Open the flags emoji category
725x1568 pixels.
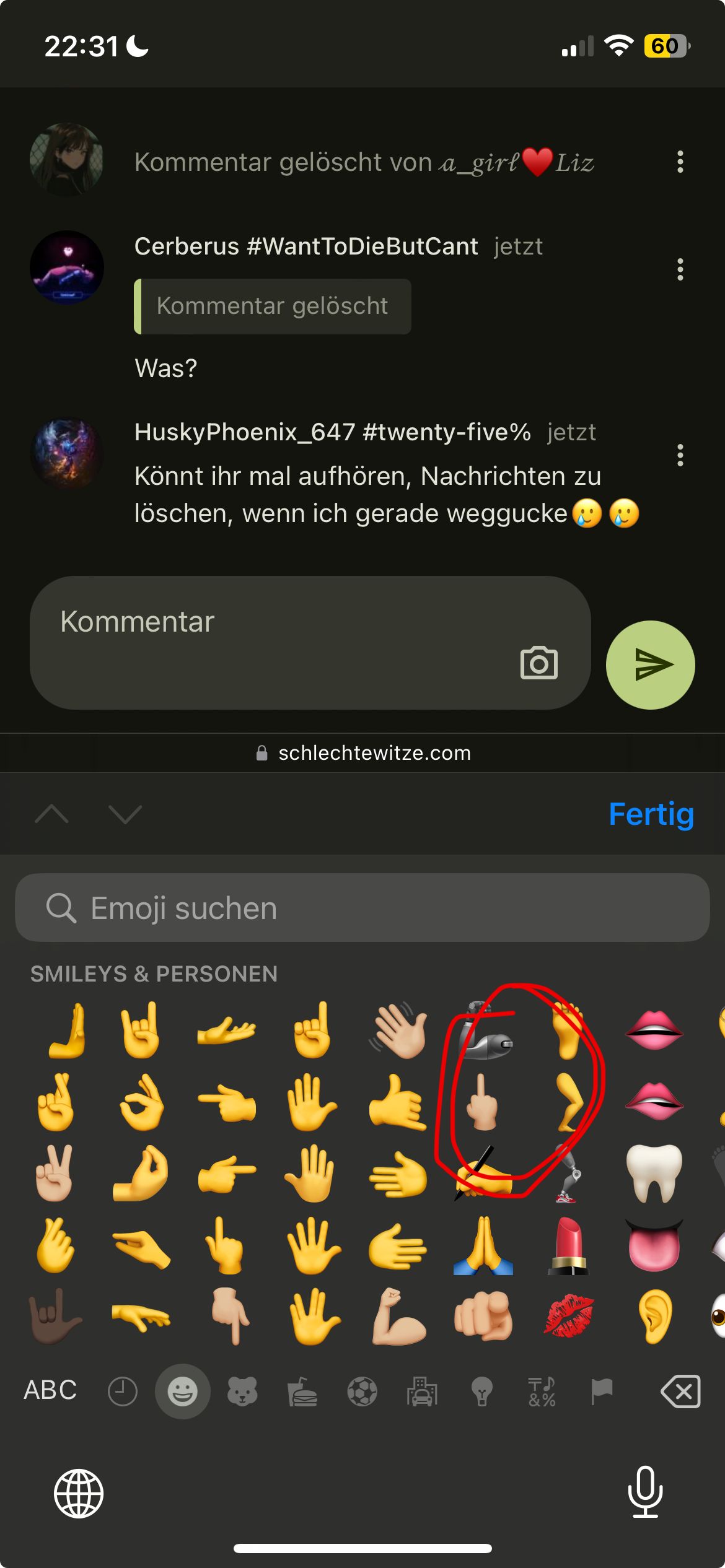click(602, 1392)
